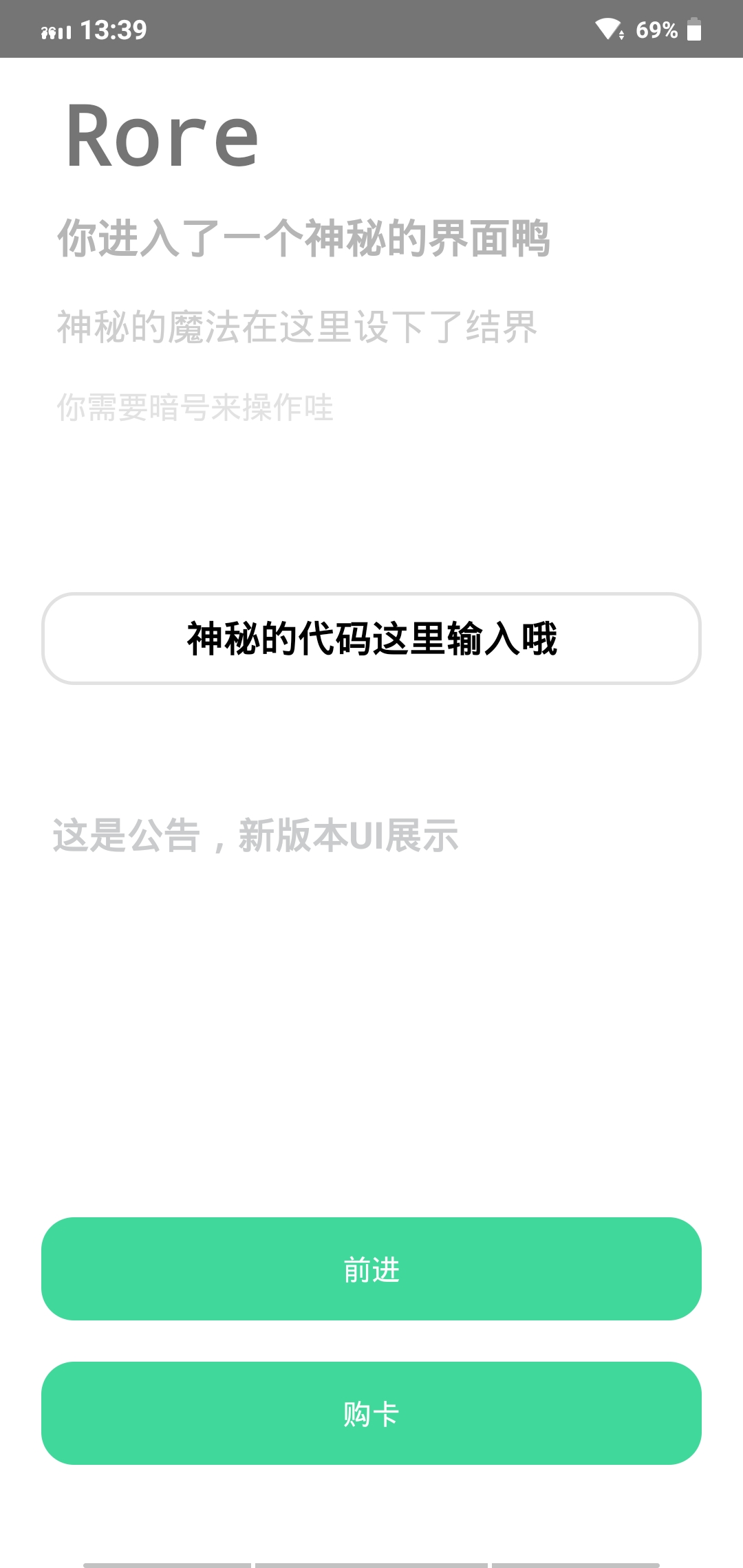
Task: Tap the green 前进 button
Action: point(371,1269)
